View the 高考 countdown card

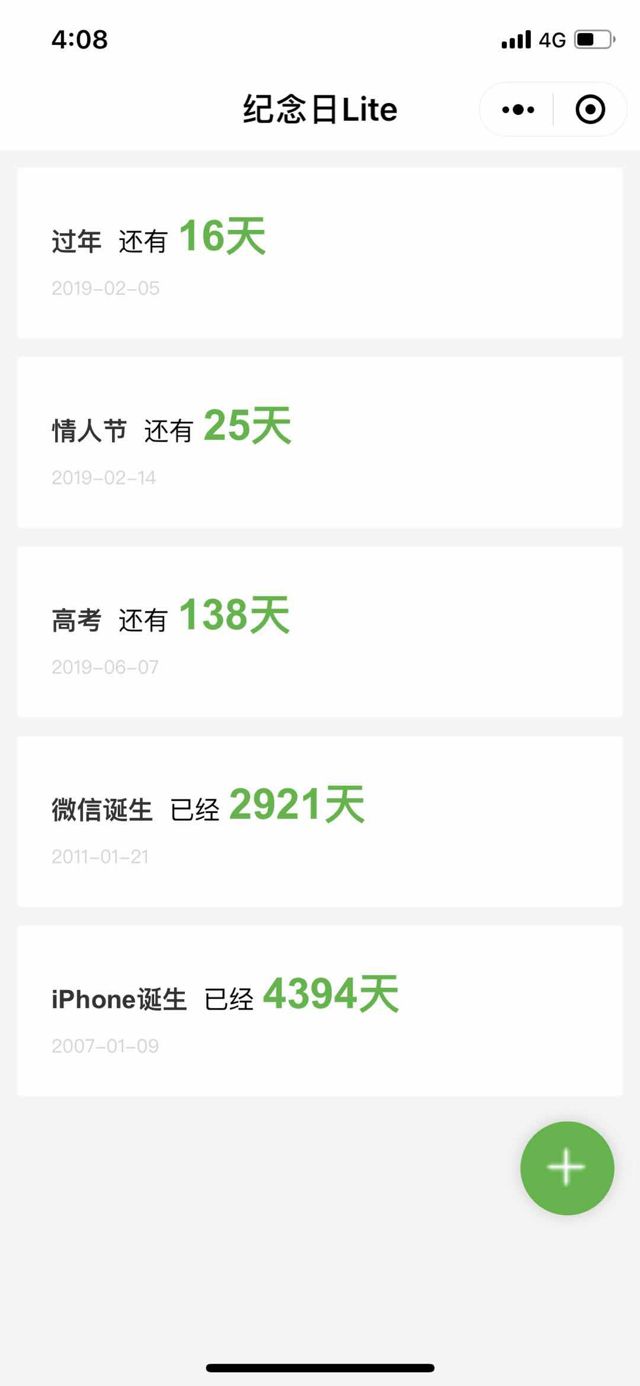click(x=320, y=632)
